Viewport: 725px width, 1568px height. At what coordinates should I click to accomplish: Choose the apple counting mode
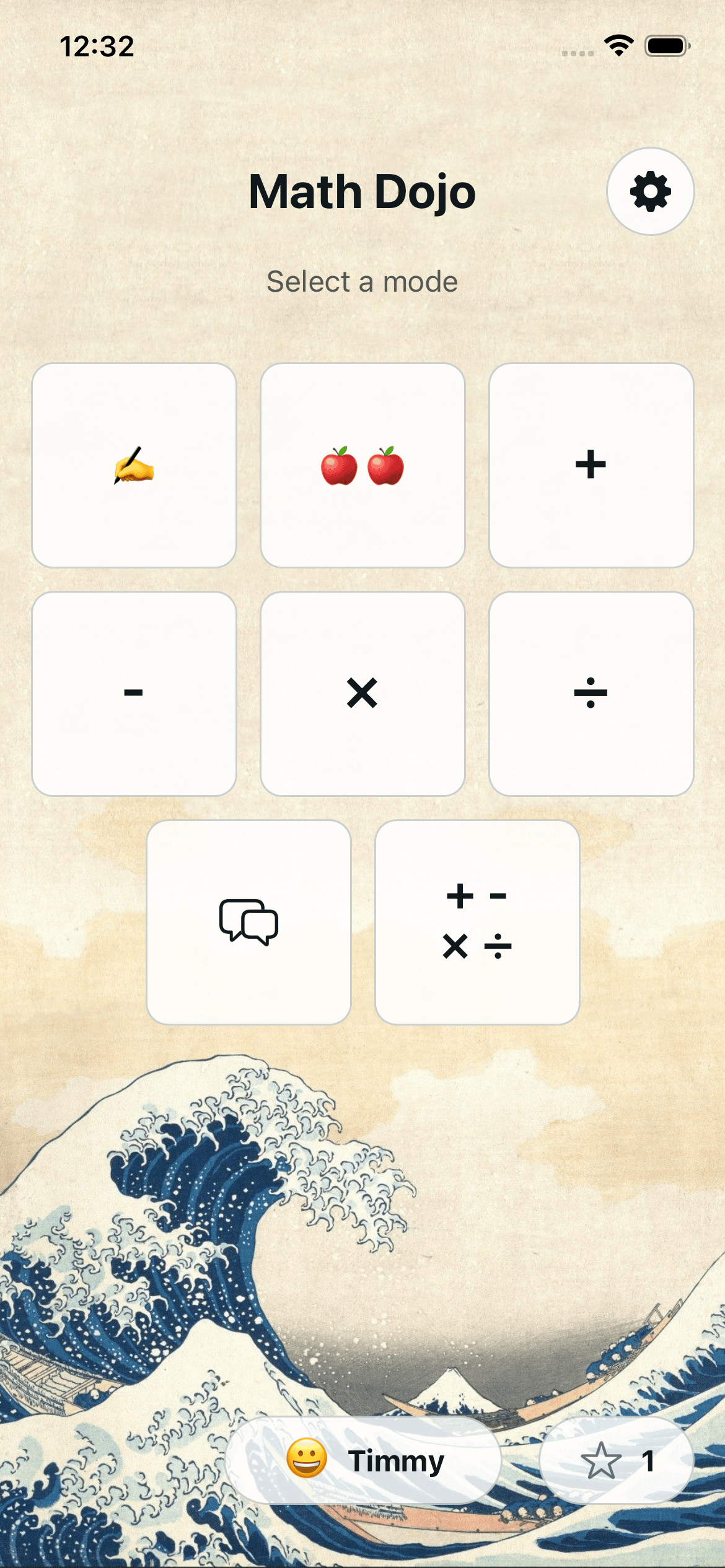point(362,466)
